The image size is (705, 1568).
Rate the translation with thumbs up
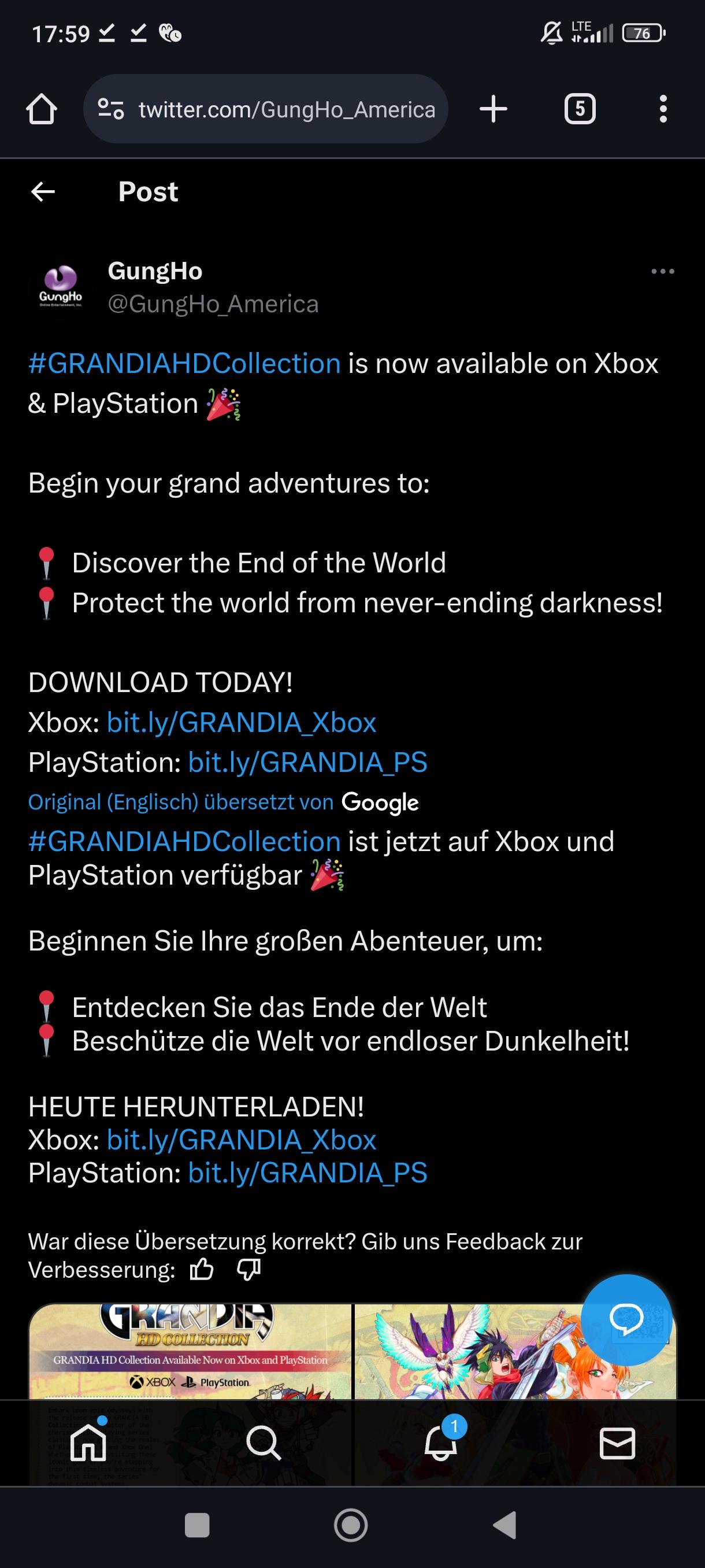click(201, 1270)
